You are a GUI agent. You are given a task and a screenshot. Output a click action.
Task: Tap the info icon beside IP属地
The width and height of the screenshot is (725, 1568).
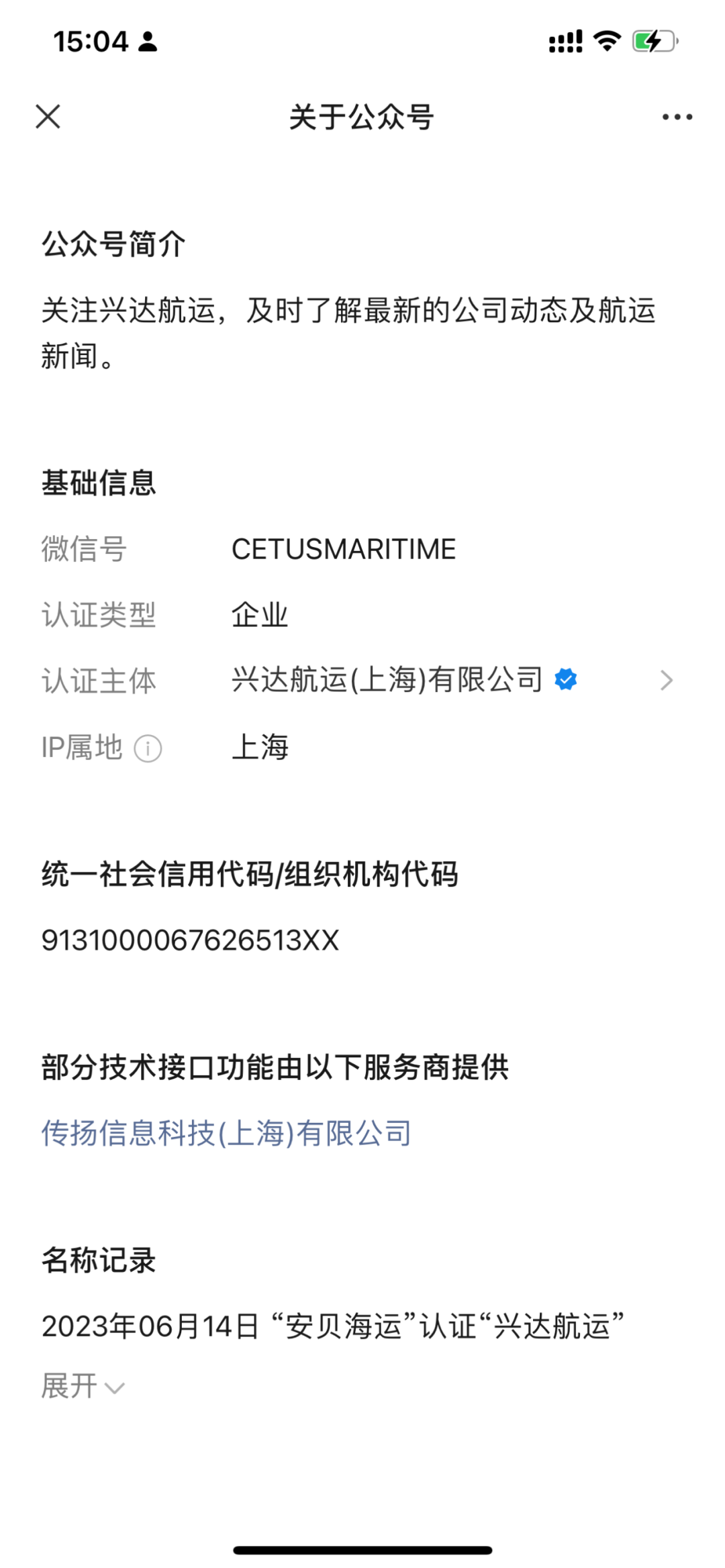[x=148, y=748]
